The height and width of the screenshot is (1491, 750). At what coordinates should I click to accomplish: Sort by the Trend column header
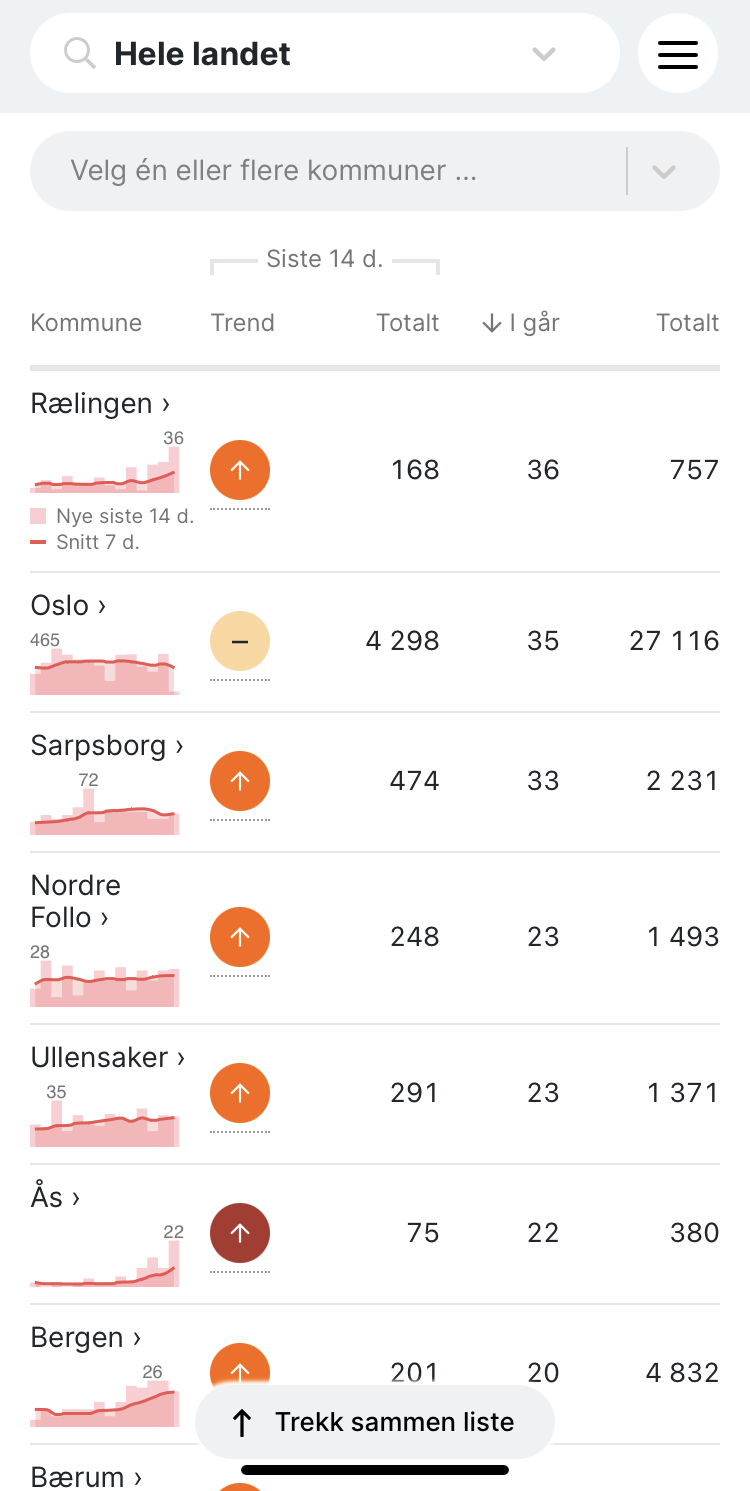242,323
